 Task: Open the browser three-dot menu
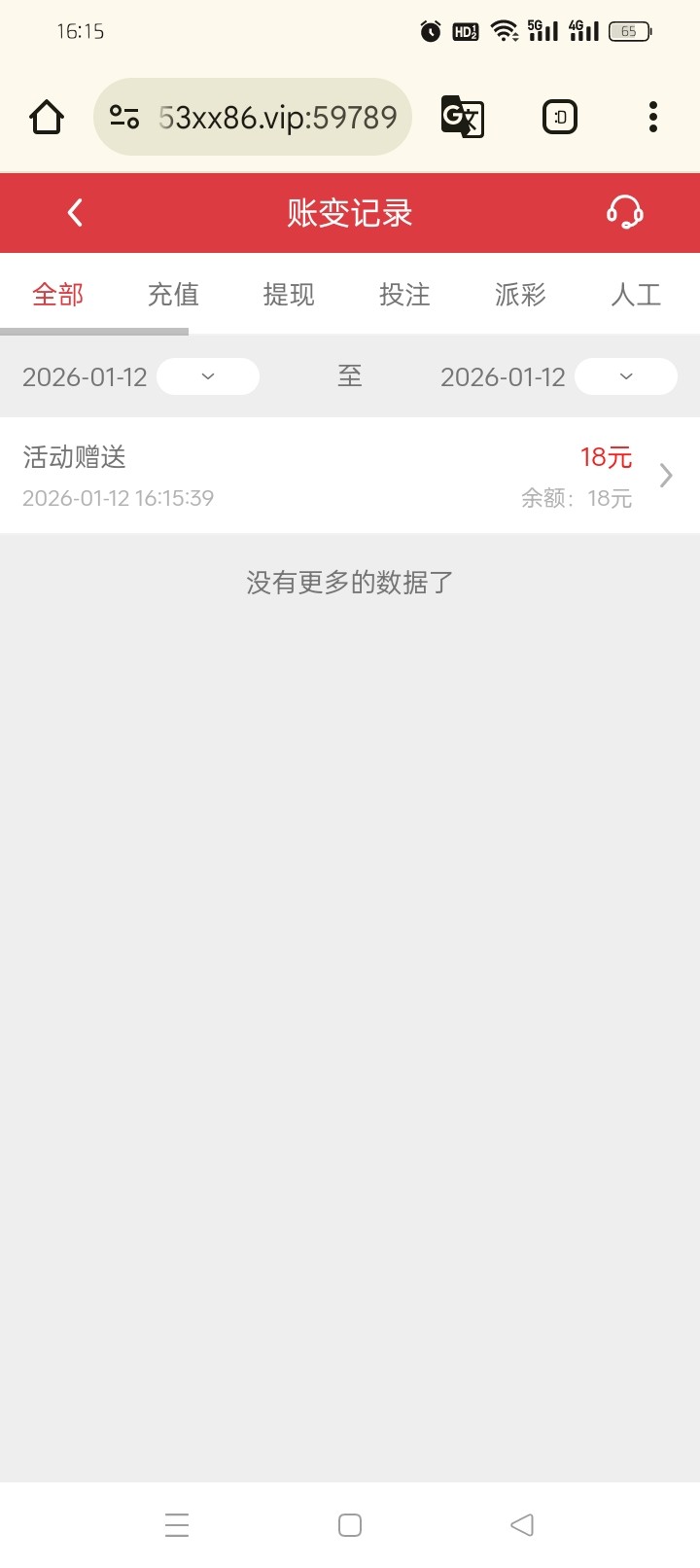652,118
